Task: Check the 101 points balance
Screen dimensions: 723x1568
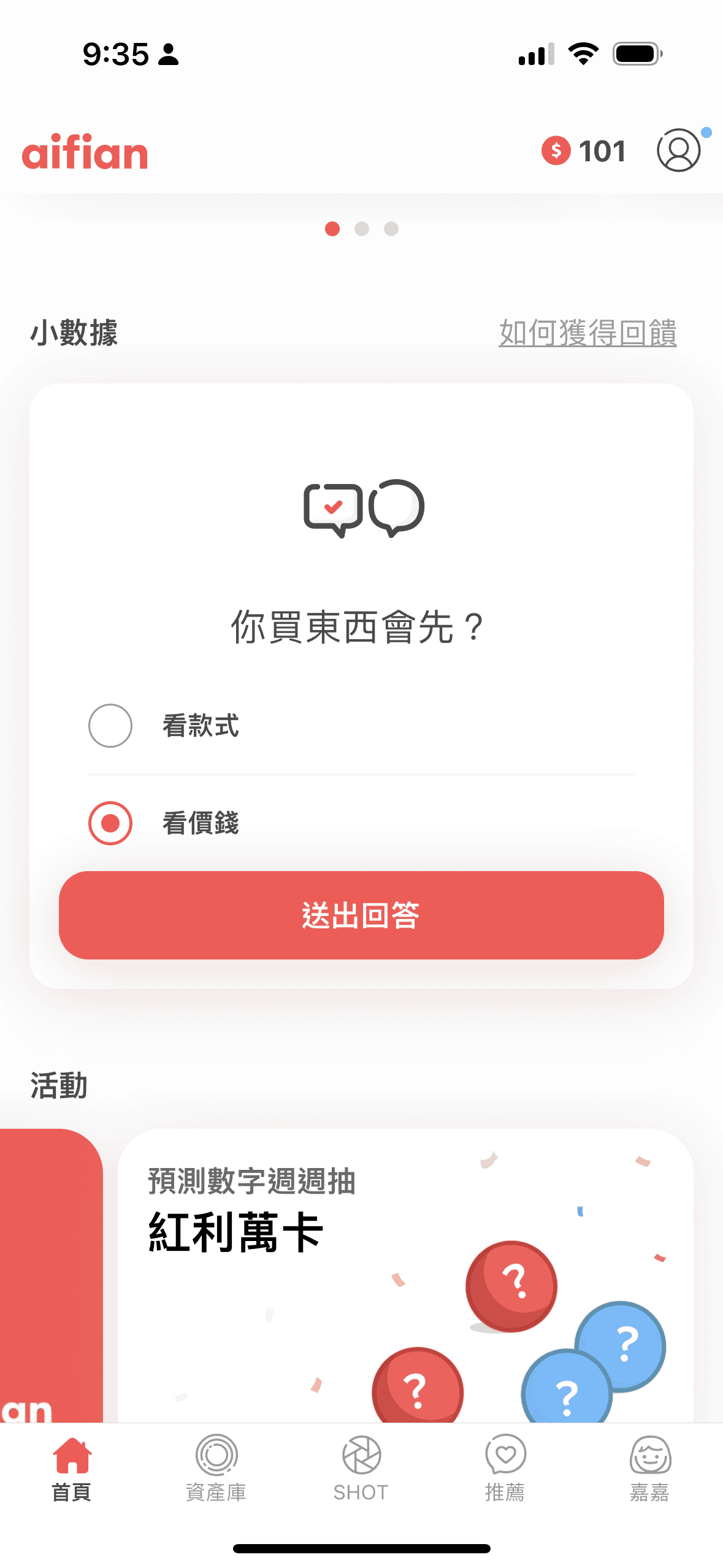Action: click(584, 151)
